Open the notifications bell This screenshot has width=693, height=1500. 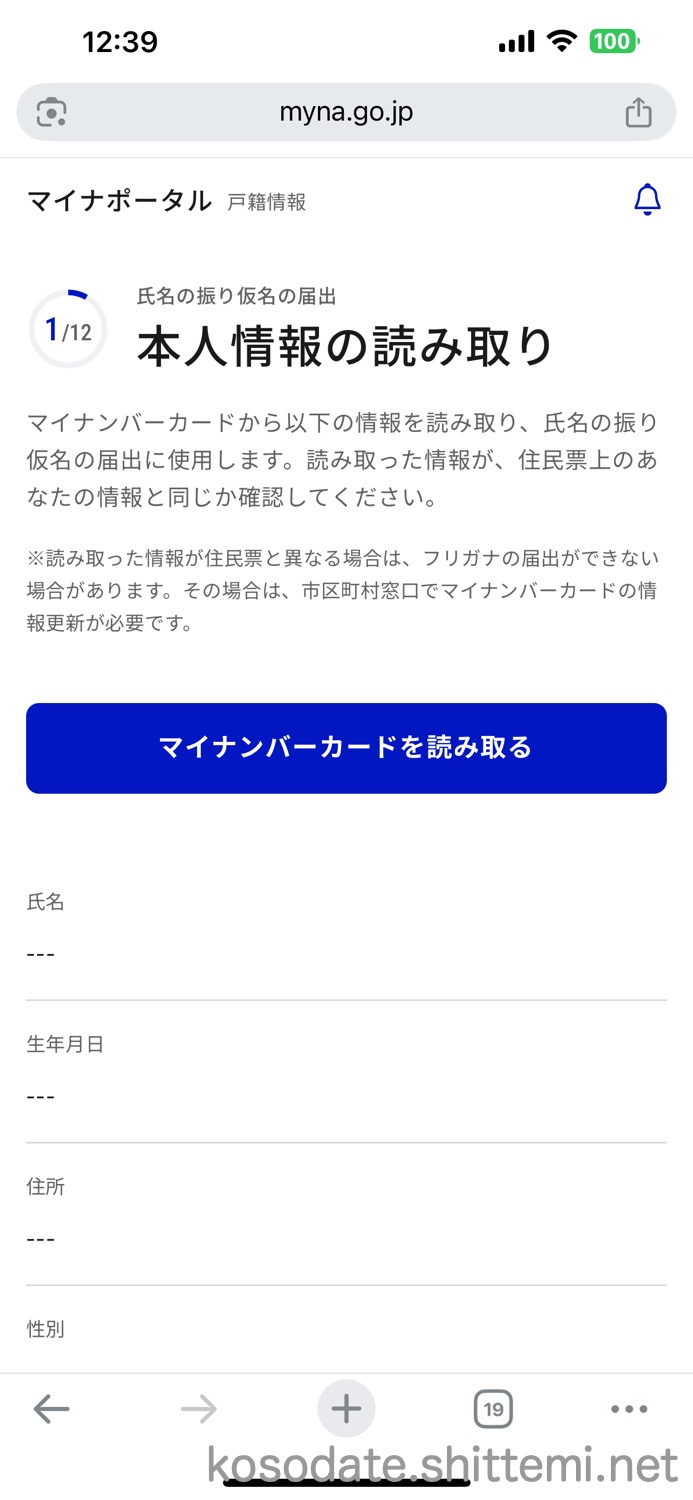tap(648, 200)
